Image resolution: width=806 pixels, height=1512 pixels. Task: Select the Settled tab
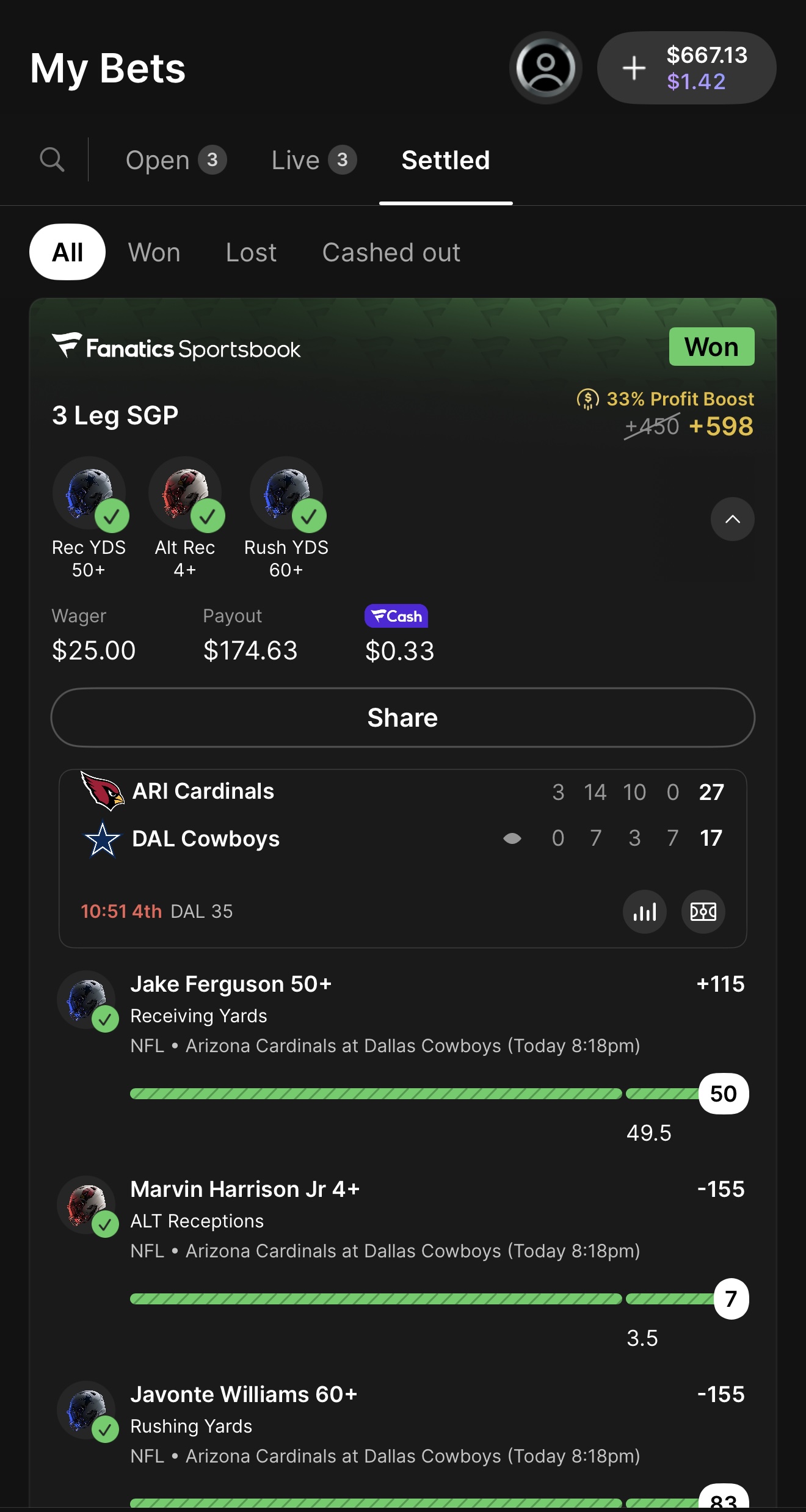click(445, 161)
